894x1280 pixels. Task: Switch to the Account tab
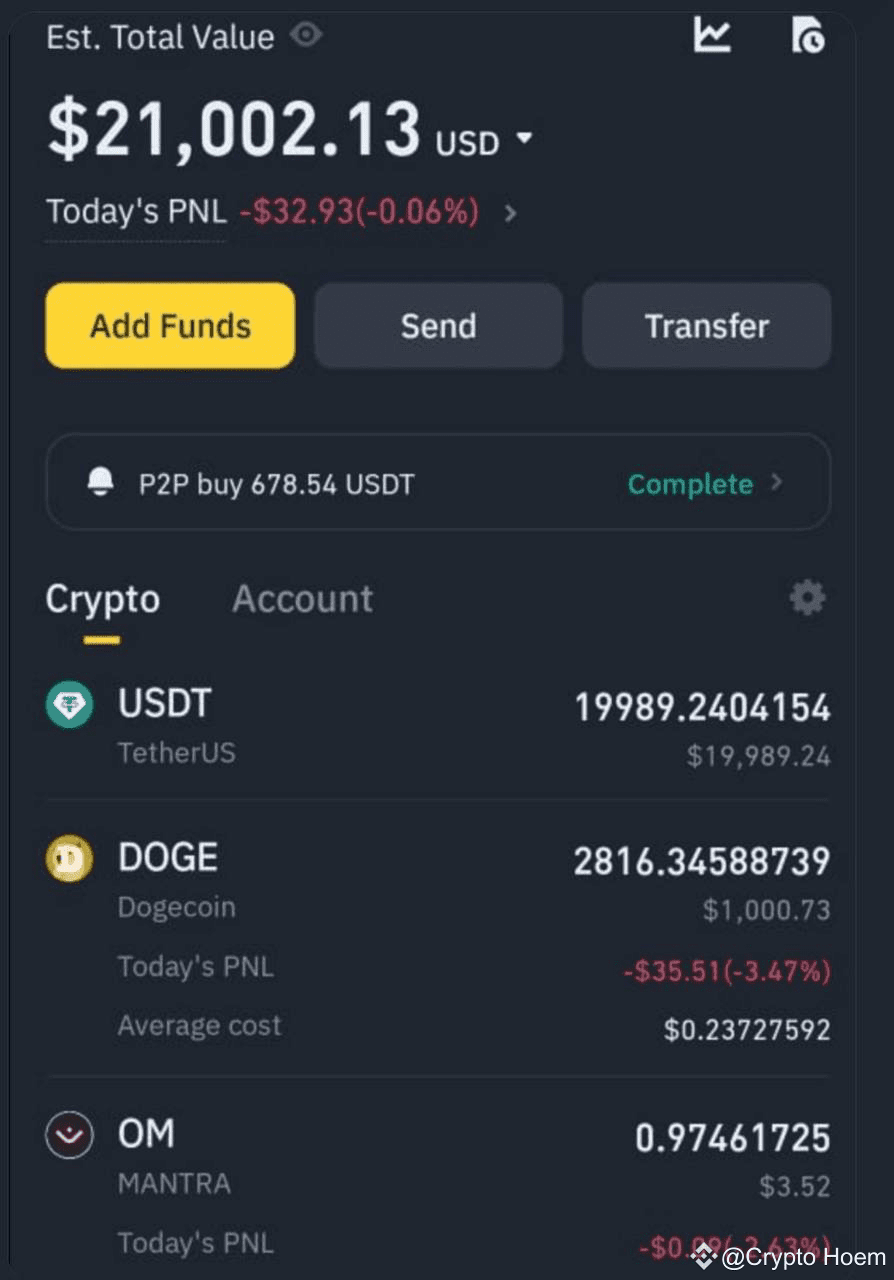point(302,598)
